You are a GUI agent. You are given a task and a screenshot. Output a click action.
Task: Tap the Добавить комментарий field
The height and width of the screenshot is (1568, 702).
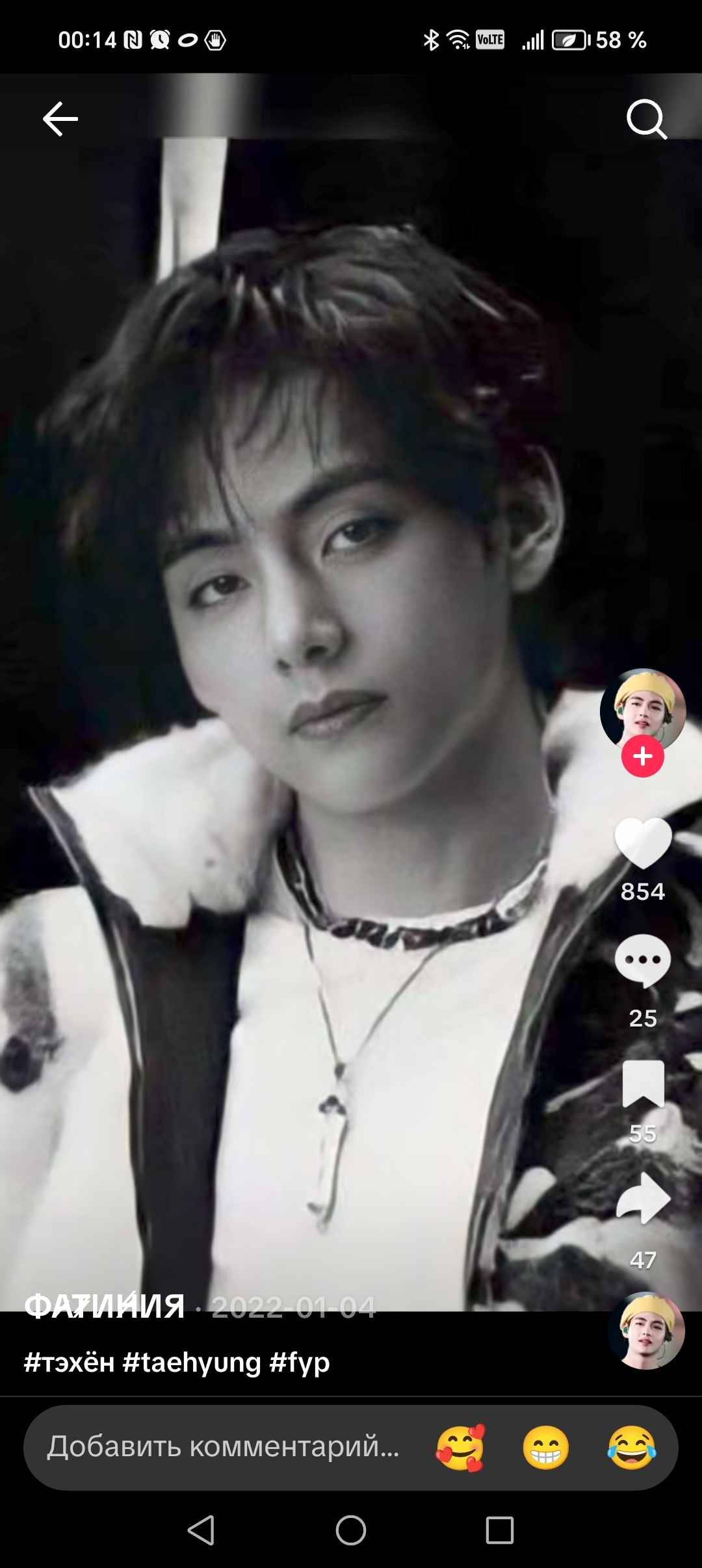pyautogui.click(x=223, y=1447)
